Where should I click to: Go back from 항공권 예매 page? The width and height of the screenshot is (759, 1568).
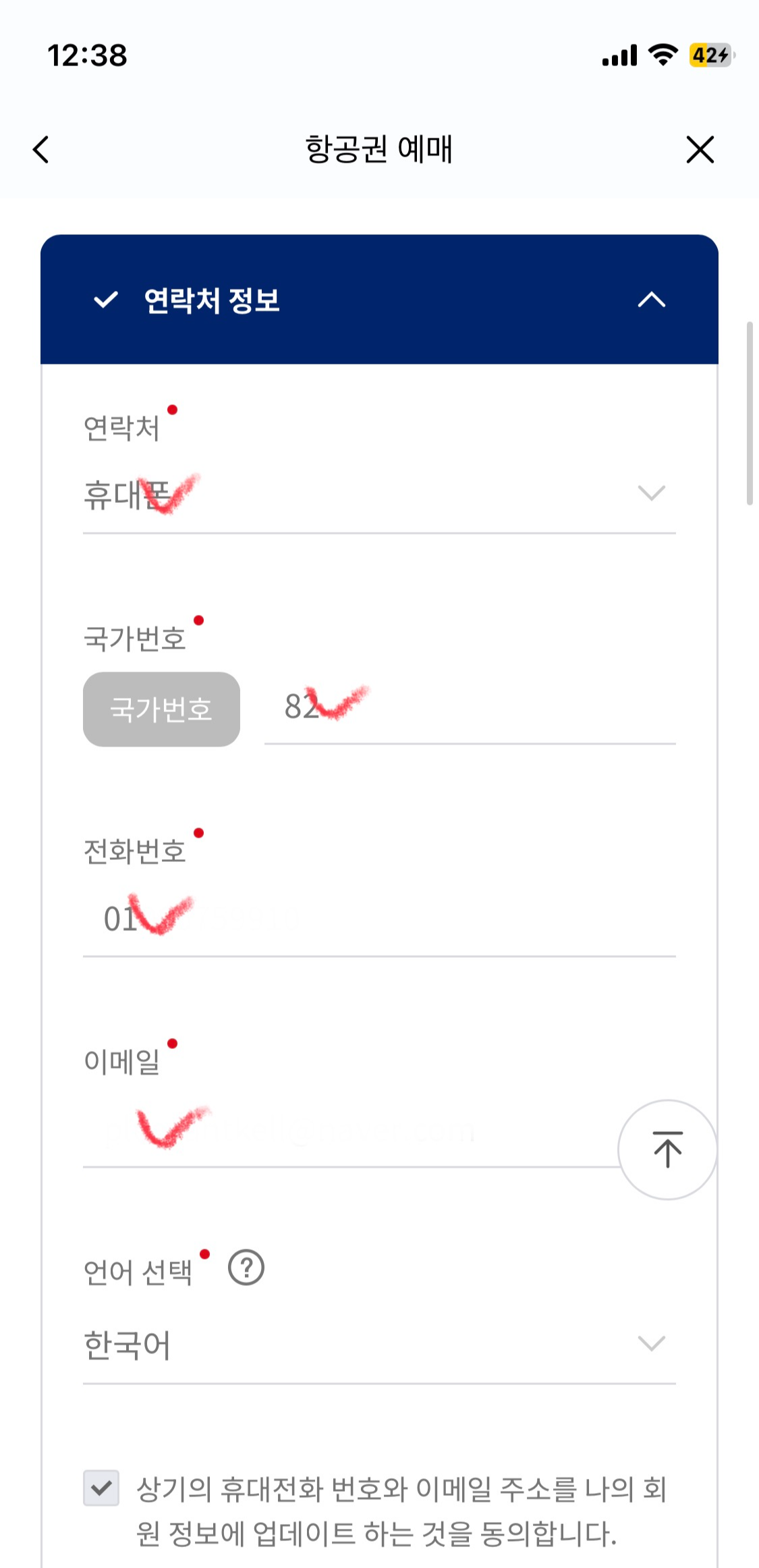pyautogui.click(x=41, y=150)
